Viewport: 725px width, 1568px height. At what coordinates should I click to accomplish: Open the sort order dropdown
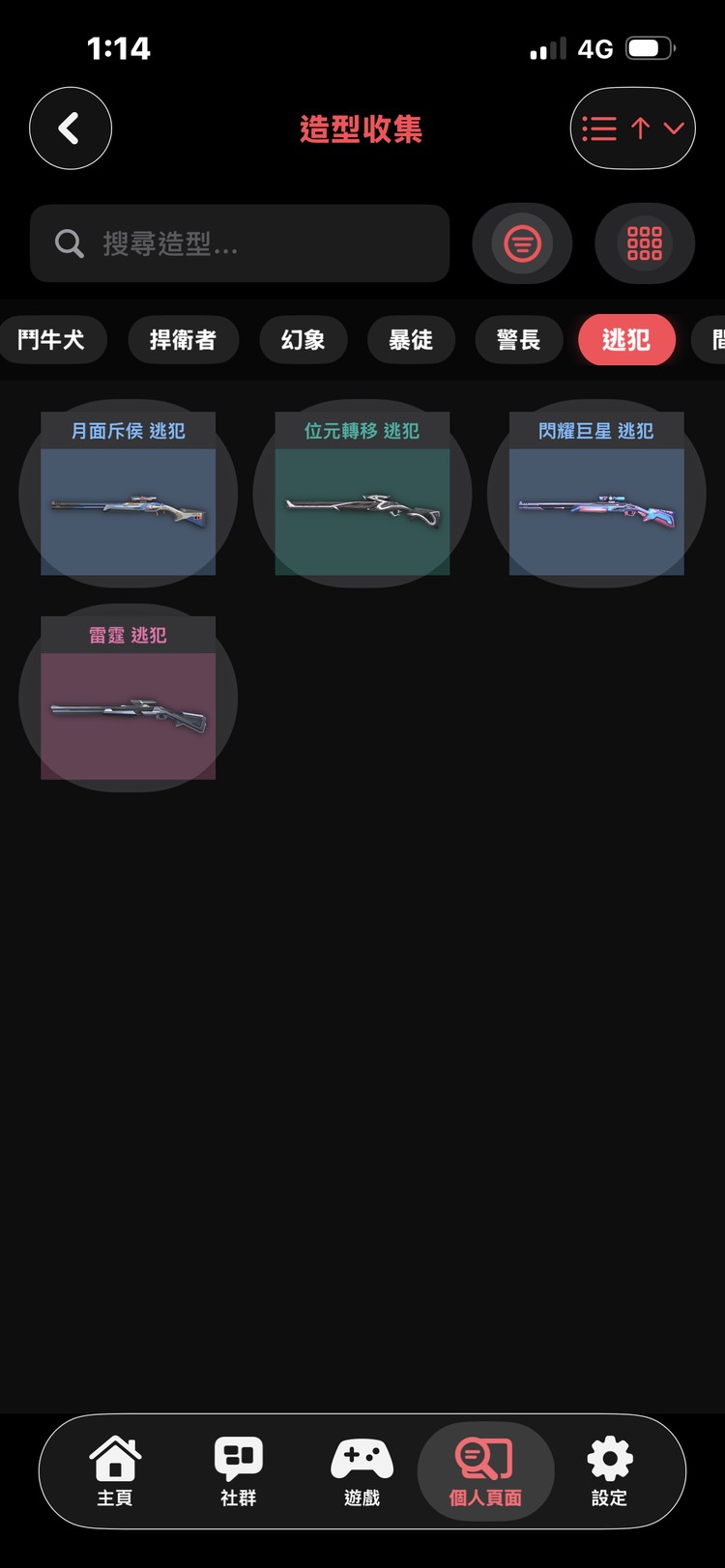[633, 128]
